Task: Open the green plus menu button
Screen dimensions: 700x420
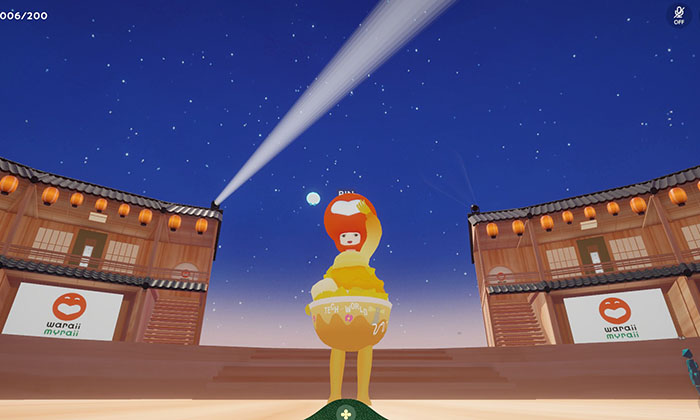Action: point(345,412)
